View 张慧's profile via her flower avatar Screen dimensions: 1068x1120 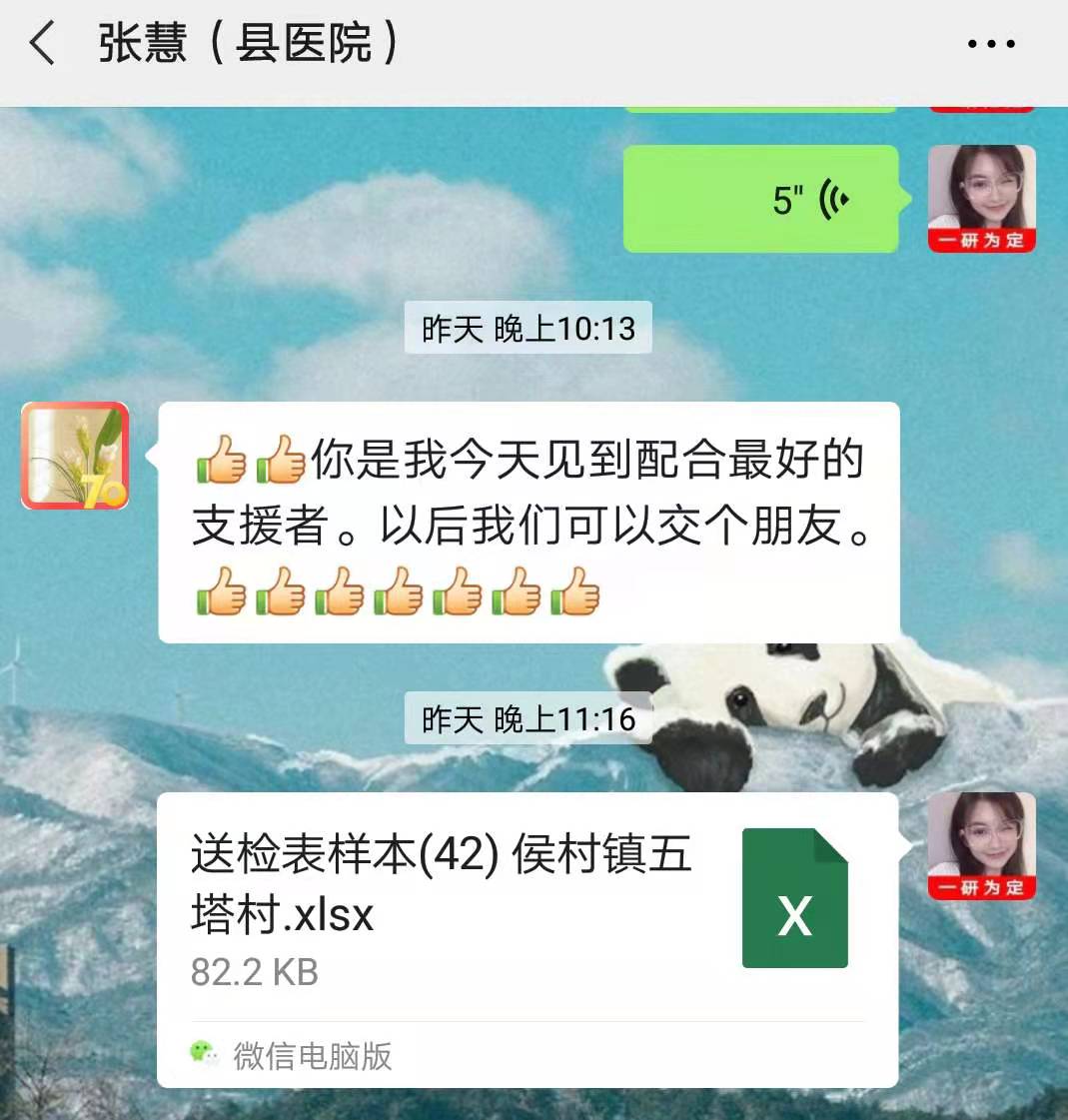tap(75, 456)
